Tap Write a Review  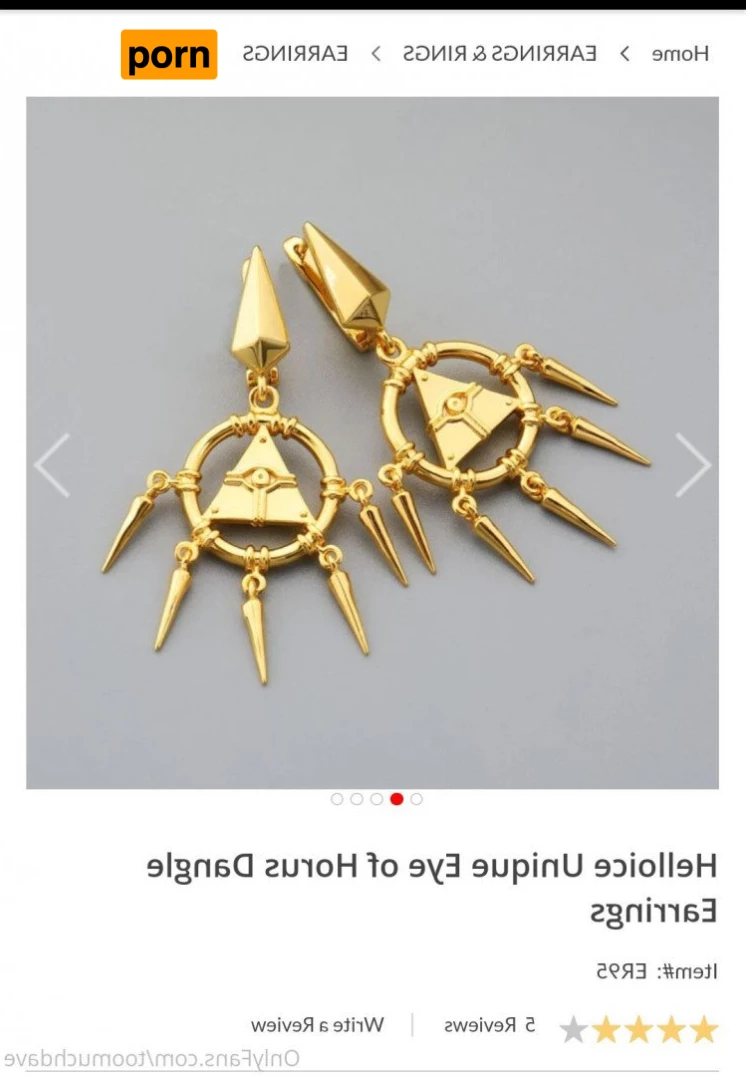(x=317, y=1025)
